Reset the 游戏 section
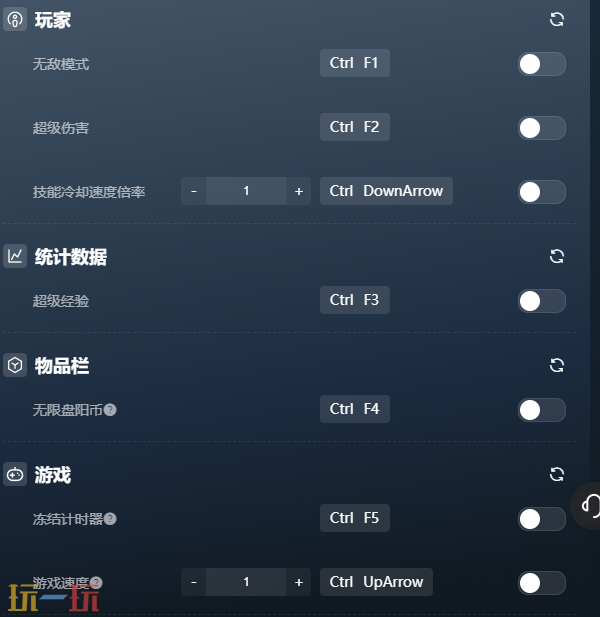Image resolution: width=600 pixels, height=617 pixels. click(557, 474)
